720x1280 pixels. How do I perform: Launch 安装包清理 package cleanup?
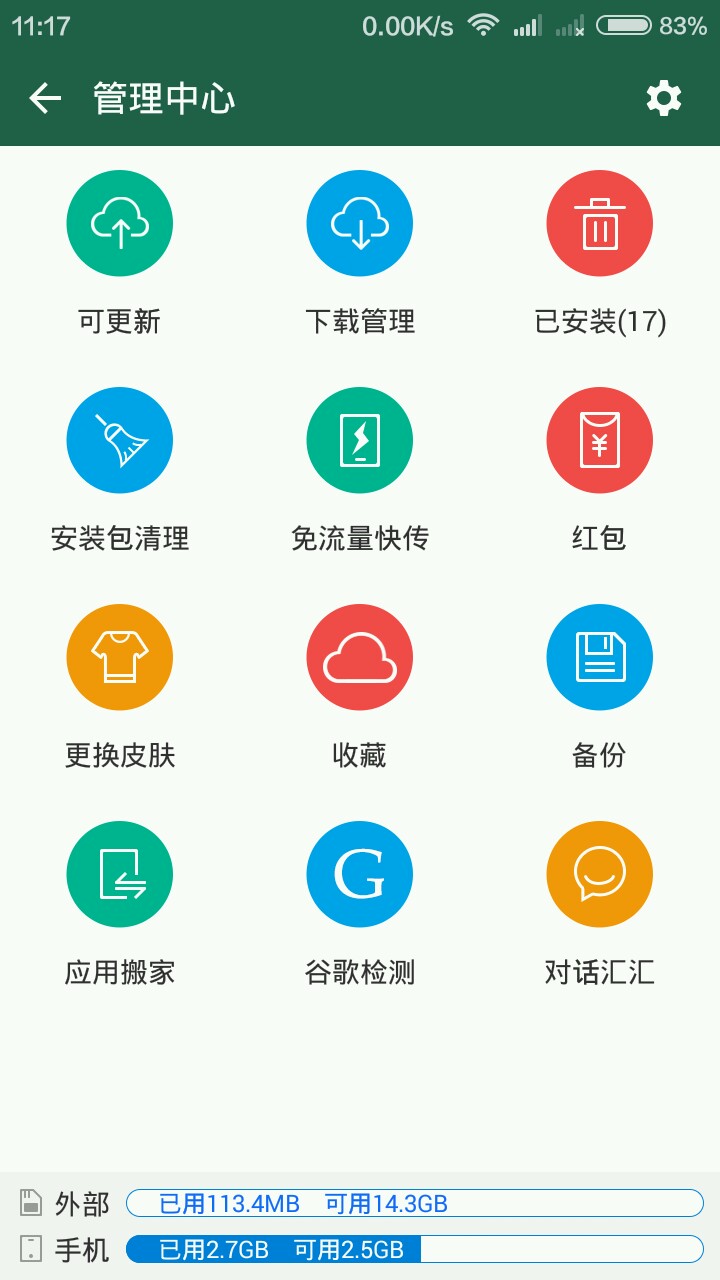pos(120,440)
